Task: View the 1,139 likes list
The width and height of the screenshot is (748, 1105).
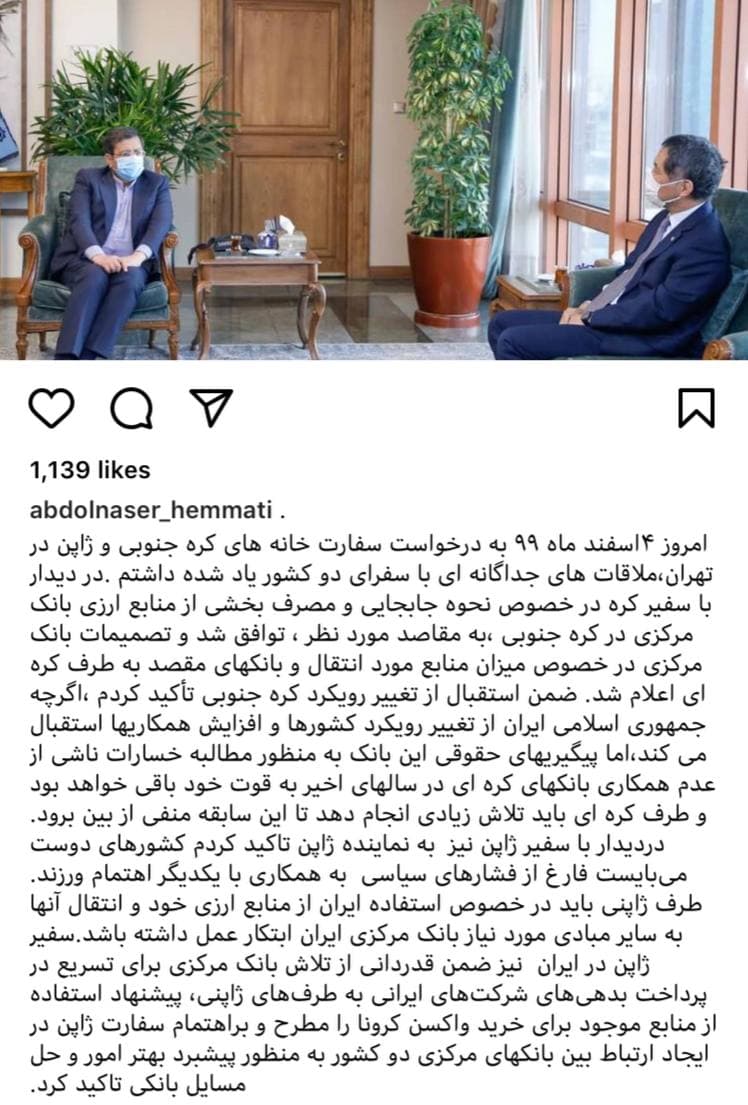Action: [x=90, y=469]
